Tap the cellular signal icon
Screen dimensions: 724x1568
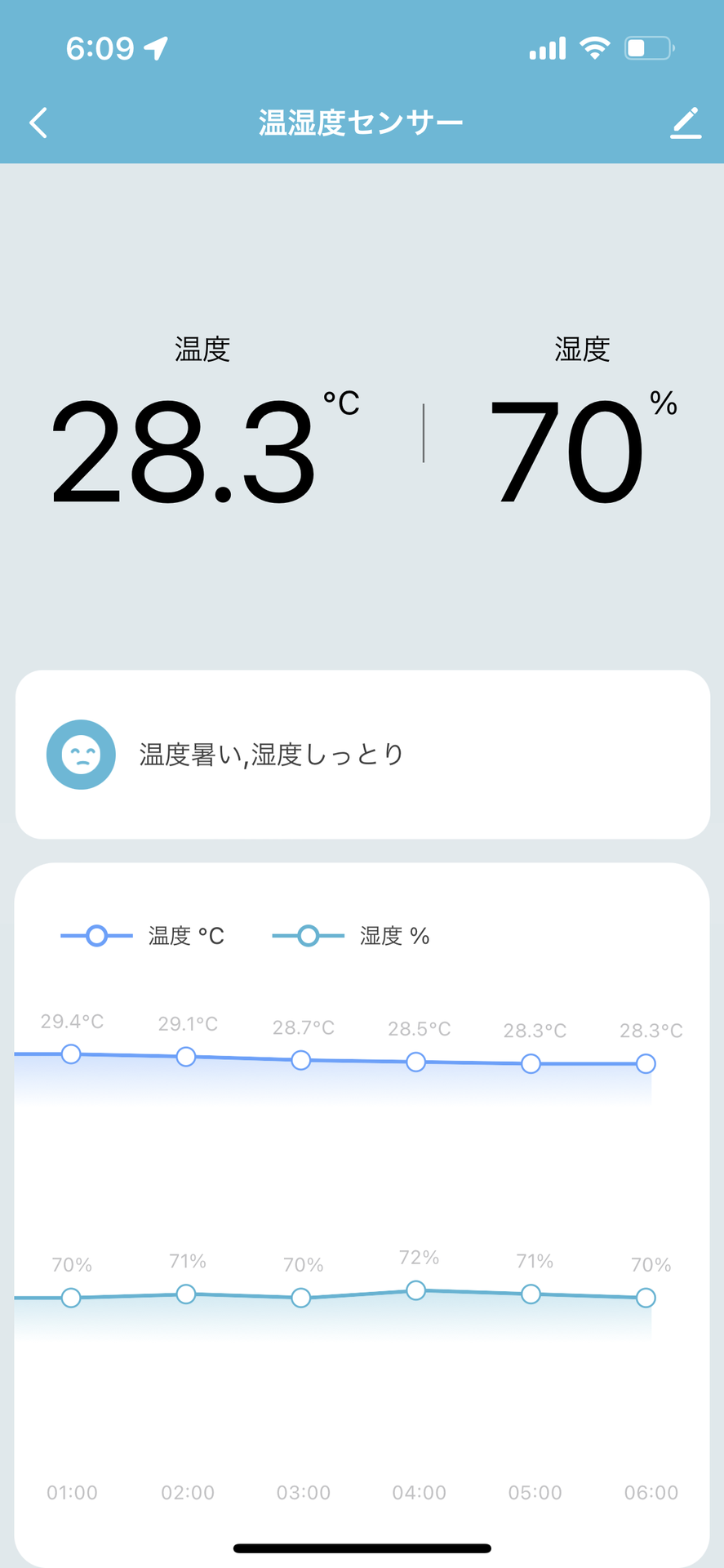pyautogui.click(x=546, y=47)
